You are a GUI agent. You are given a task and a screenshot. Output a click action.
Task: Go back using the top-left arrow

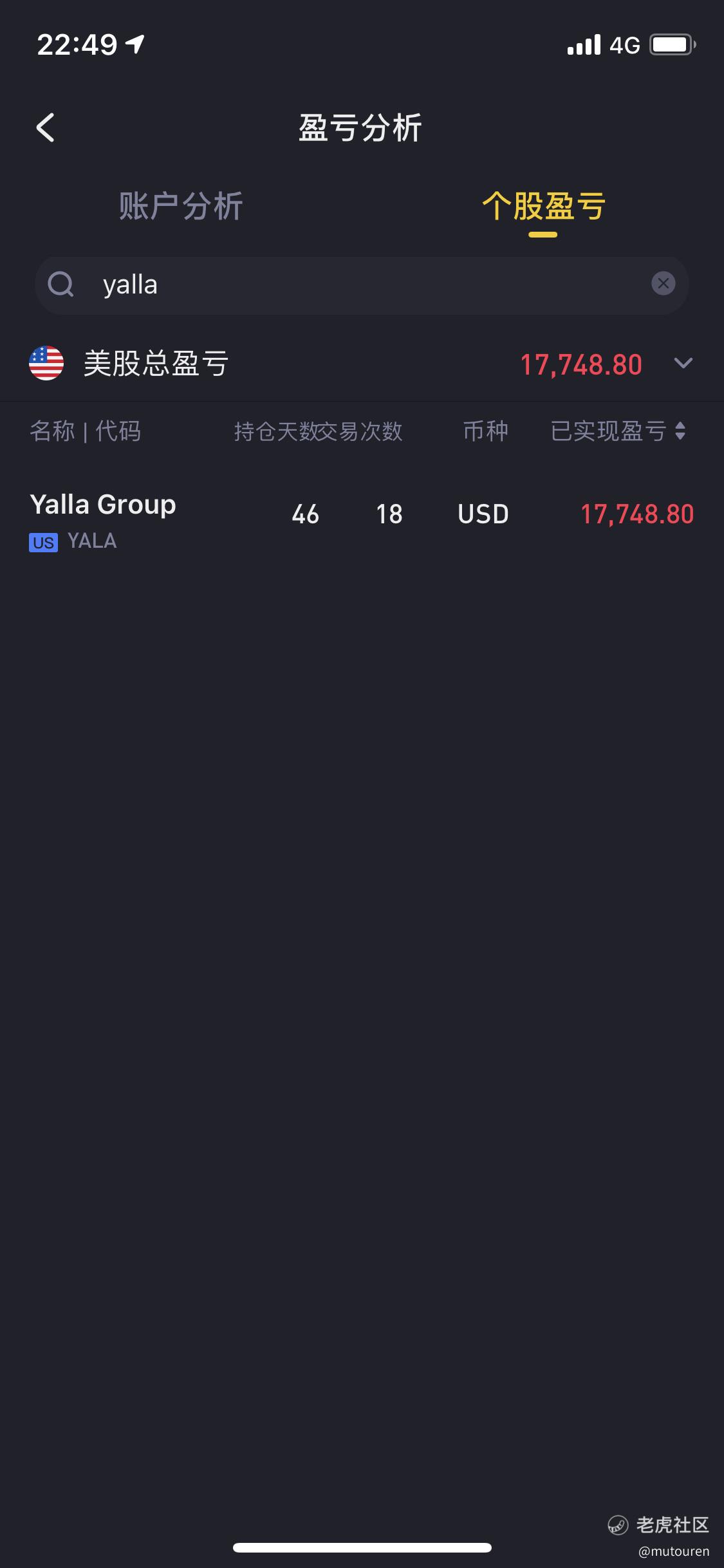[x=45, y=127]
